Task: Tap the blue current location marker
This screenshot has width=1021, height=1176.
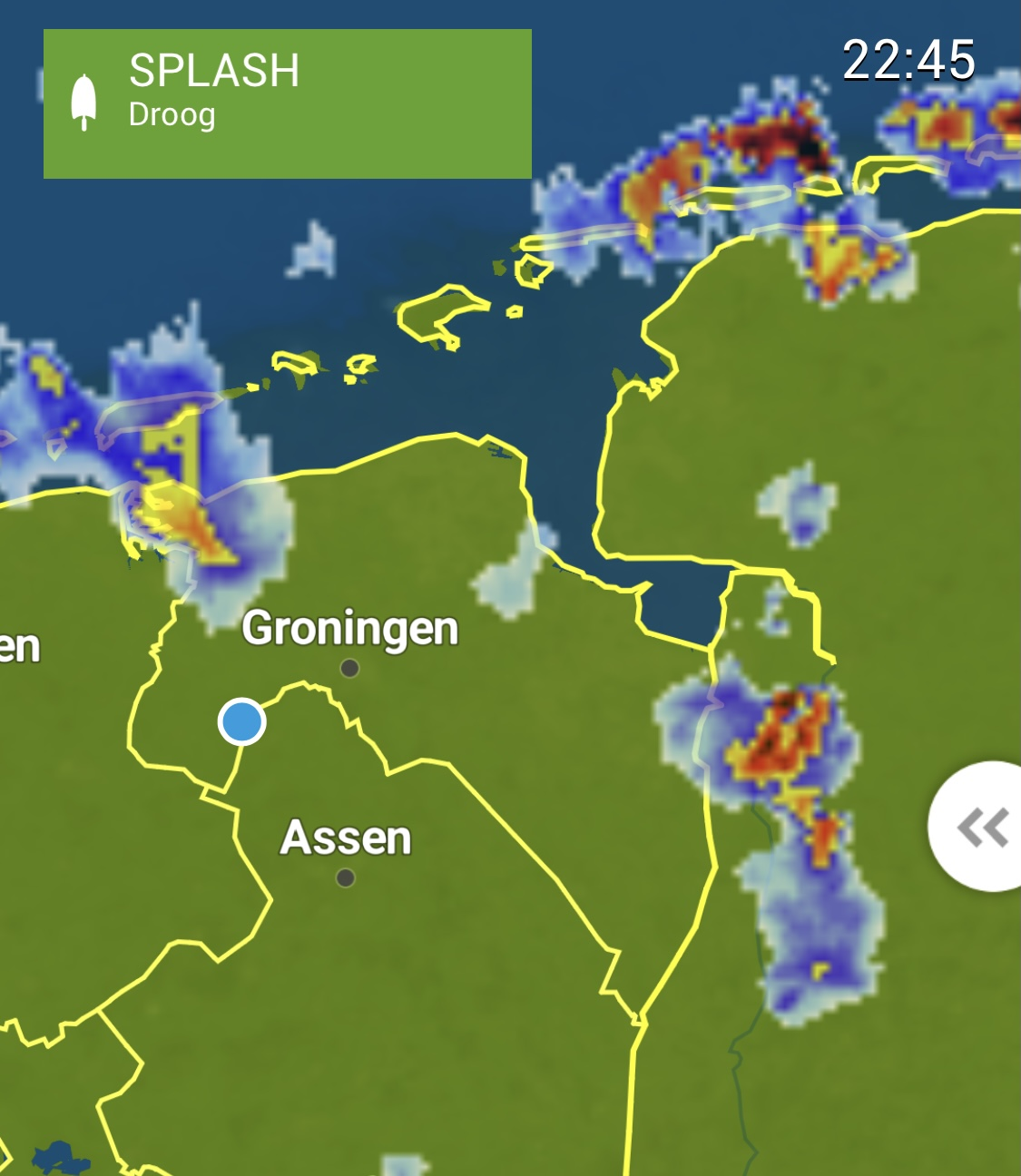Action: pyautogui.click(x=242, y=721)
